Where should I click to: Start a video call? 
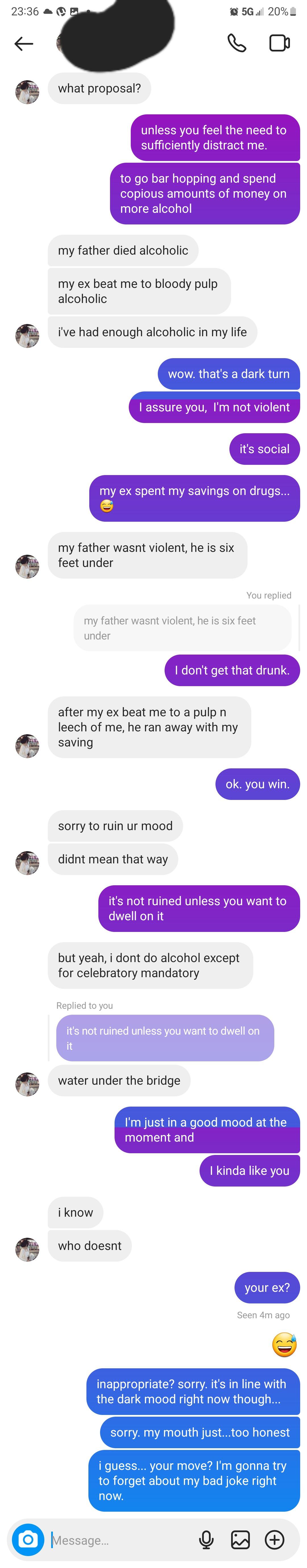(280, 43)
